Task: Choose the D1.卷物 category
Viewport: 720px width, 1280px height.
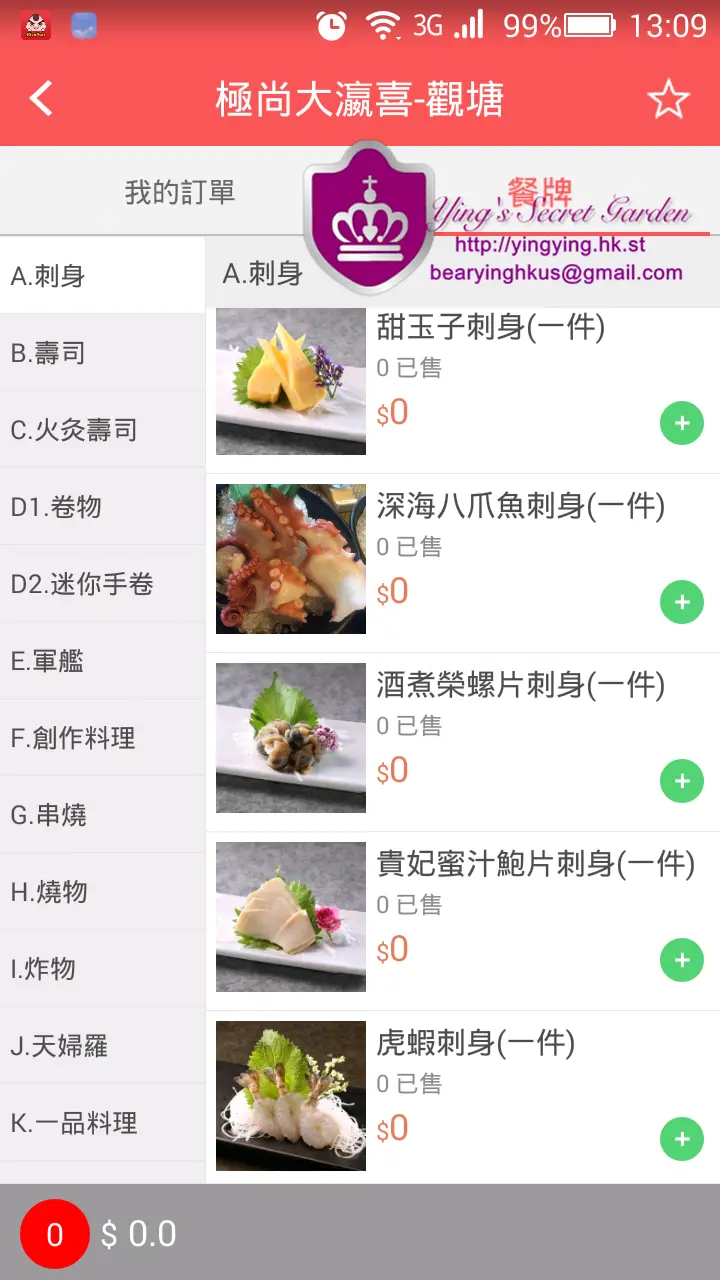Action: coord(102,507)
